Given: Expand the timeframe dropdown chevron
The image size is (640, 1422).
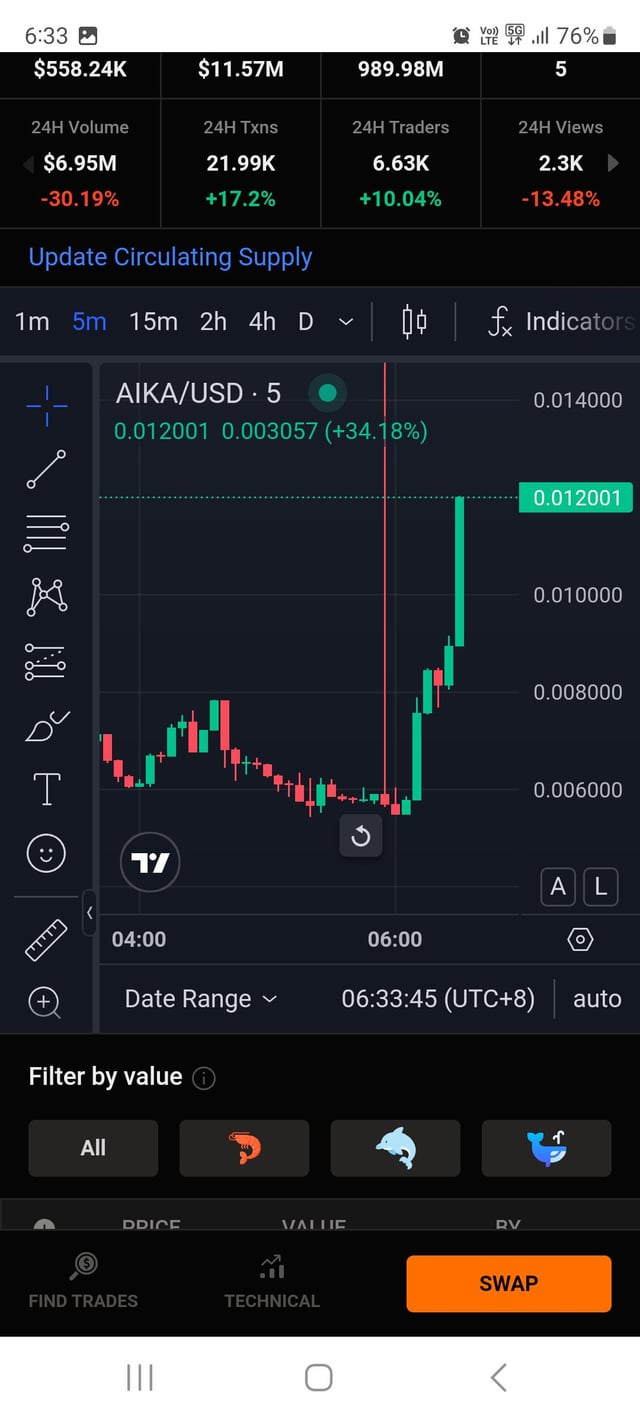Looking at the screenshot, I should (x=346, y=321).
